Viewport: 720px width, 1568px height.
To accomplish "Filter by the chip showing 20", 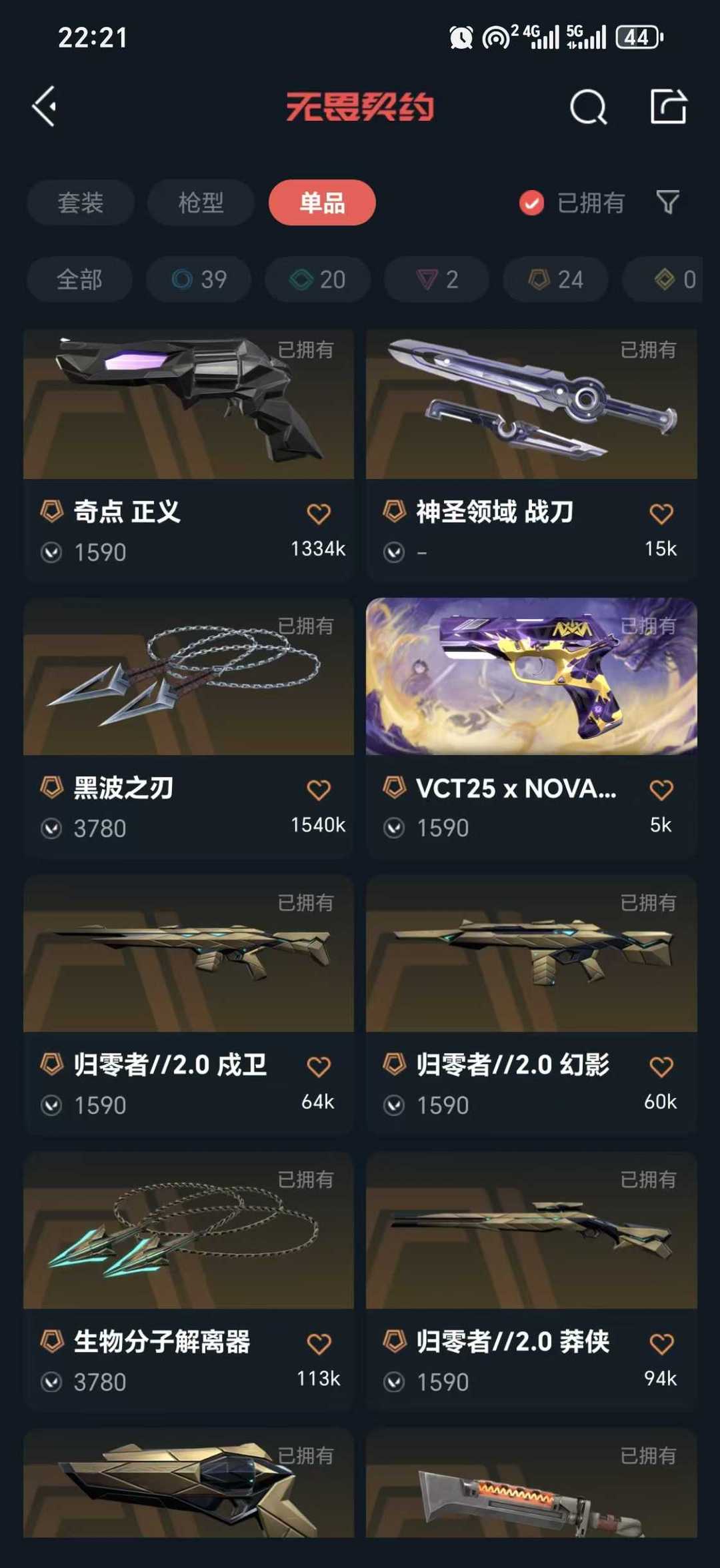I will 317,279.
